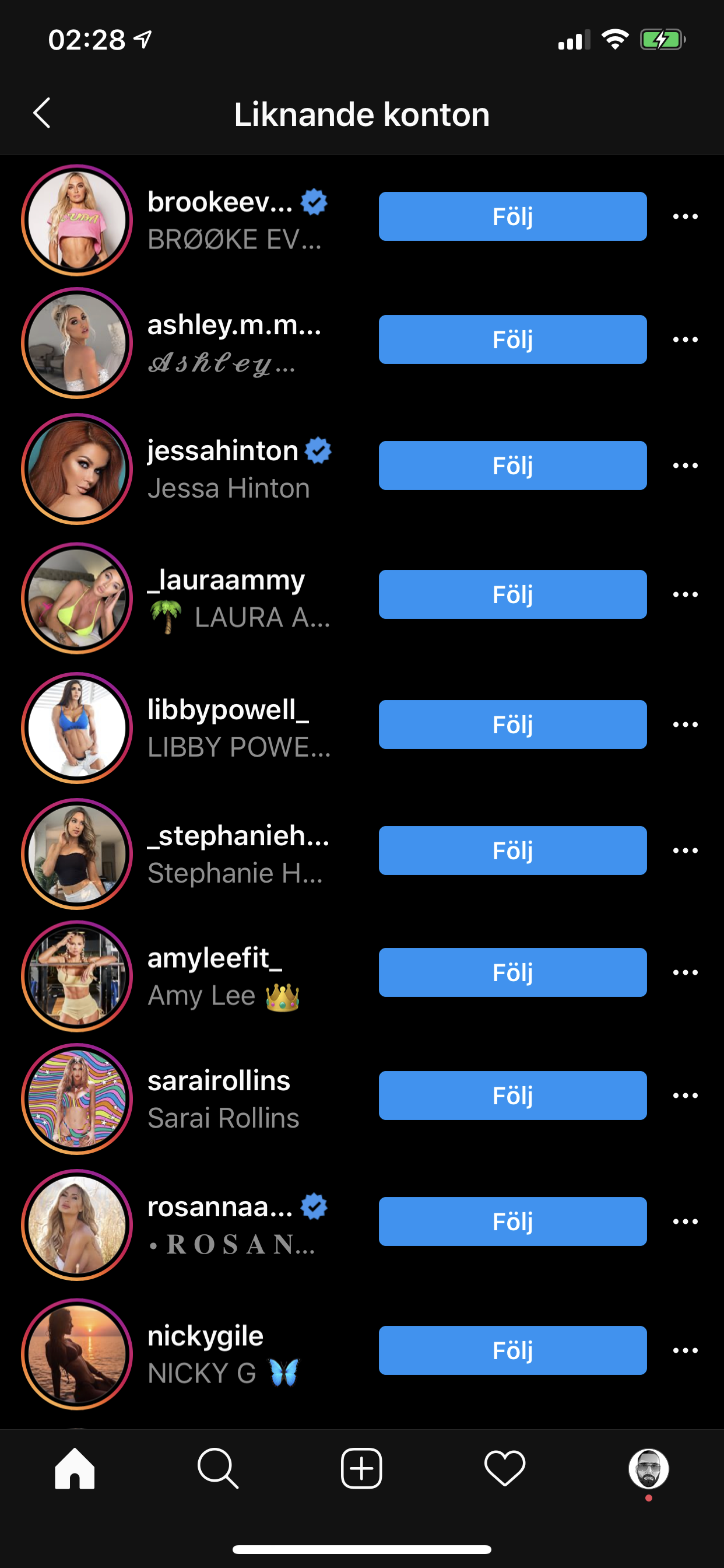Follow sarairollins
The height and width of the screenshot is (1568, 724).
(512, 1095)
